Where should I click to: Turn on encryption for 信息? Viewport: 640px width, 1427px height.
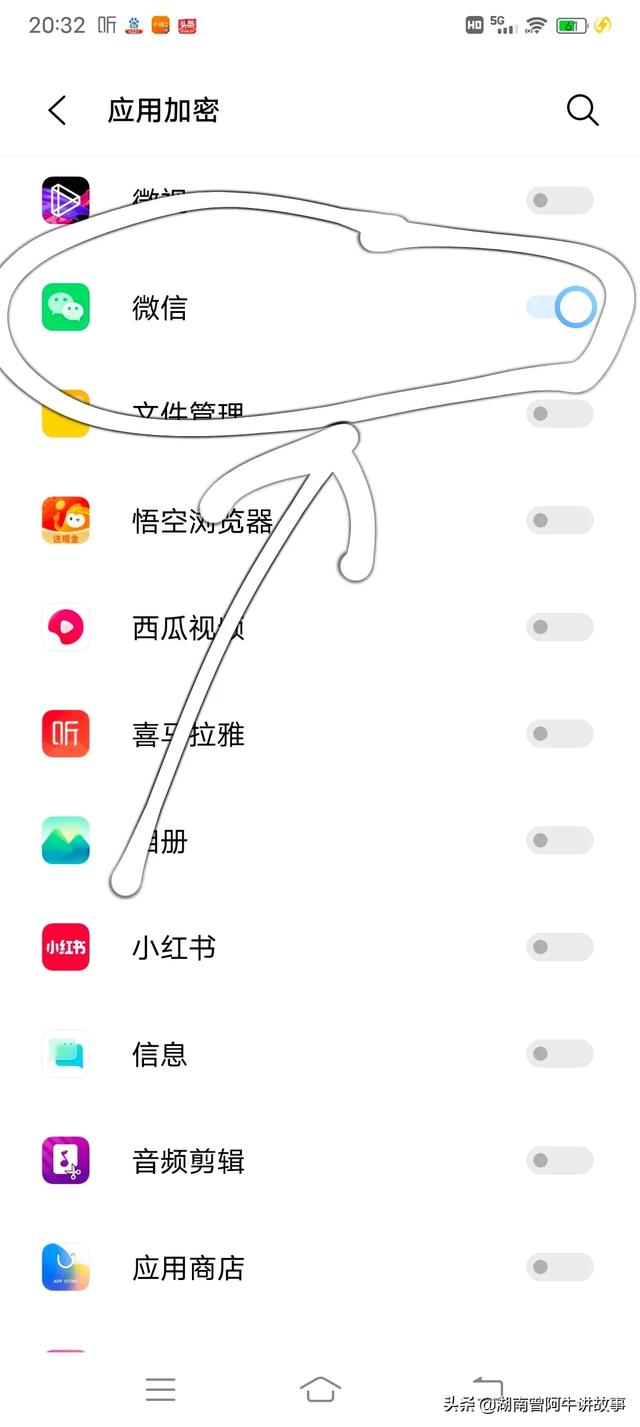tap(560, 1054)
